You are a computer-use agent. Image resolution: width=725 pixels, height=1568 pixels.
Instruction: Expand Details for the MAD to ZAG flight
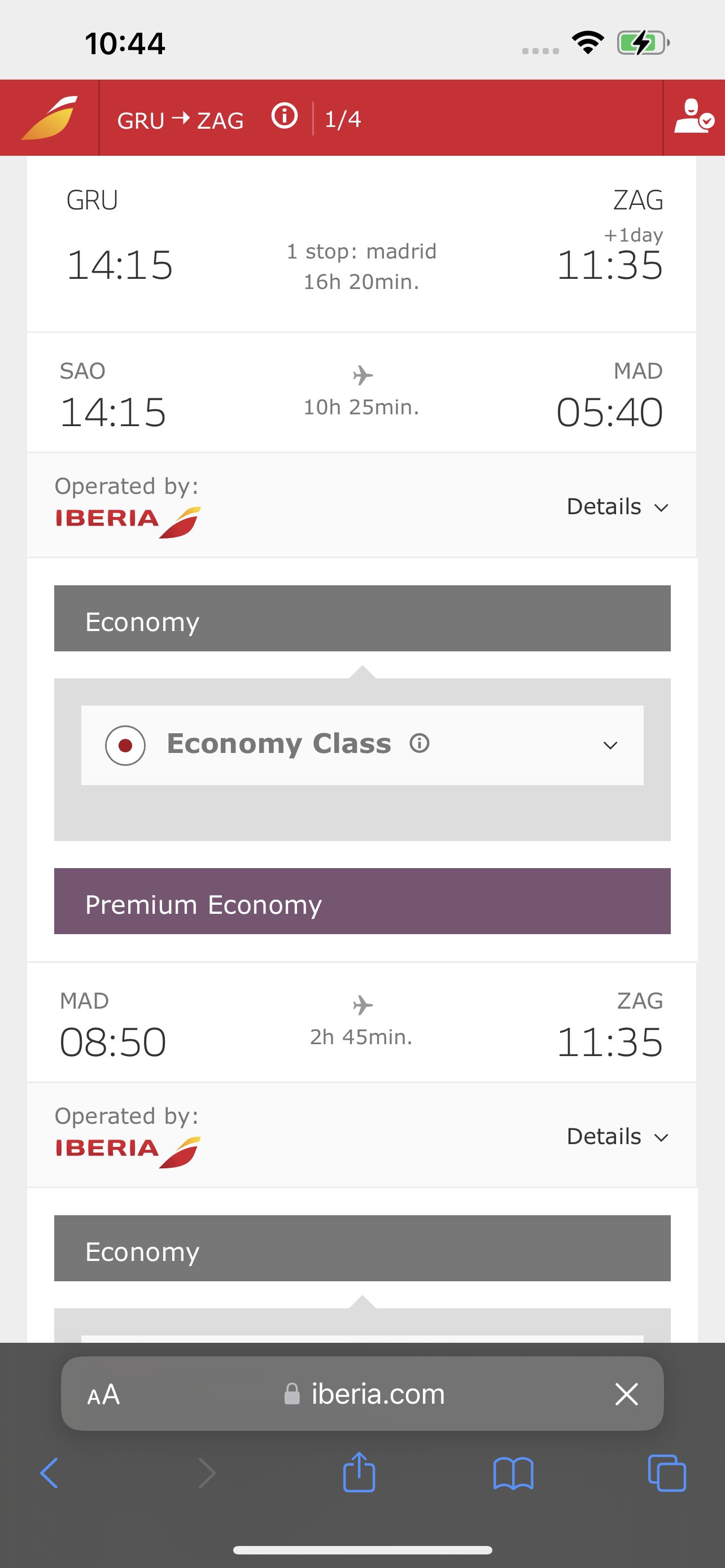click(618, 1136)
